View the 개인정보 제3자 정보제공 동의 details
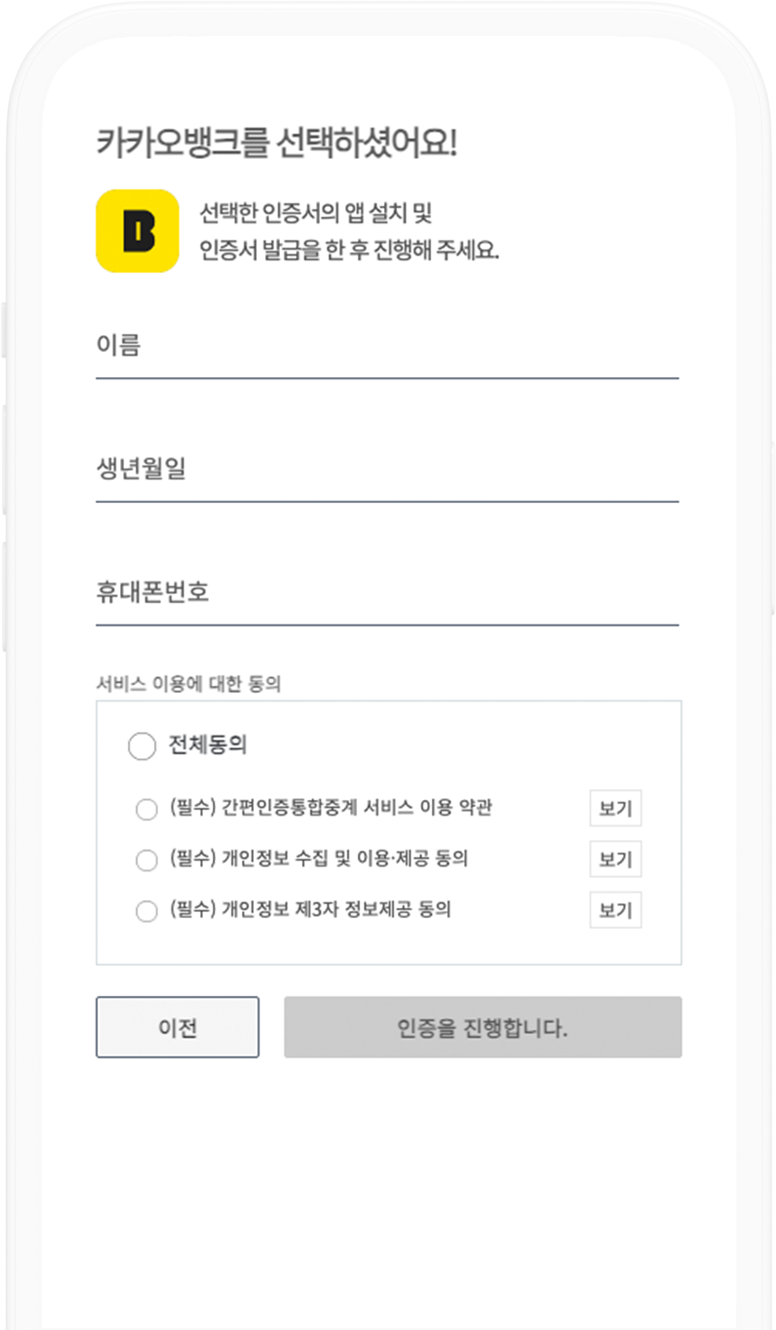 coord(615,910)
